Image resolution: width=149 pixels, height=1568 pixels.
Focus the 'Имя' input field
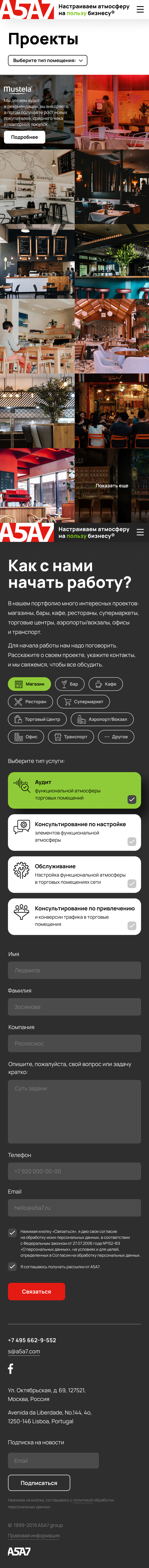click(x=74, y=970)
